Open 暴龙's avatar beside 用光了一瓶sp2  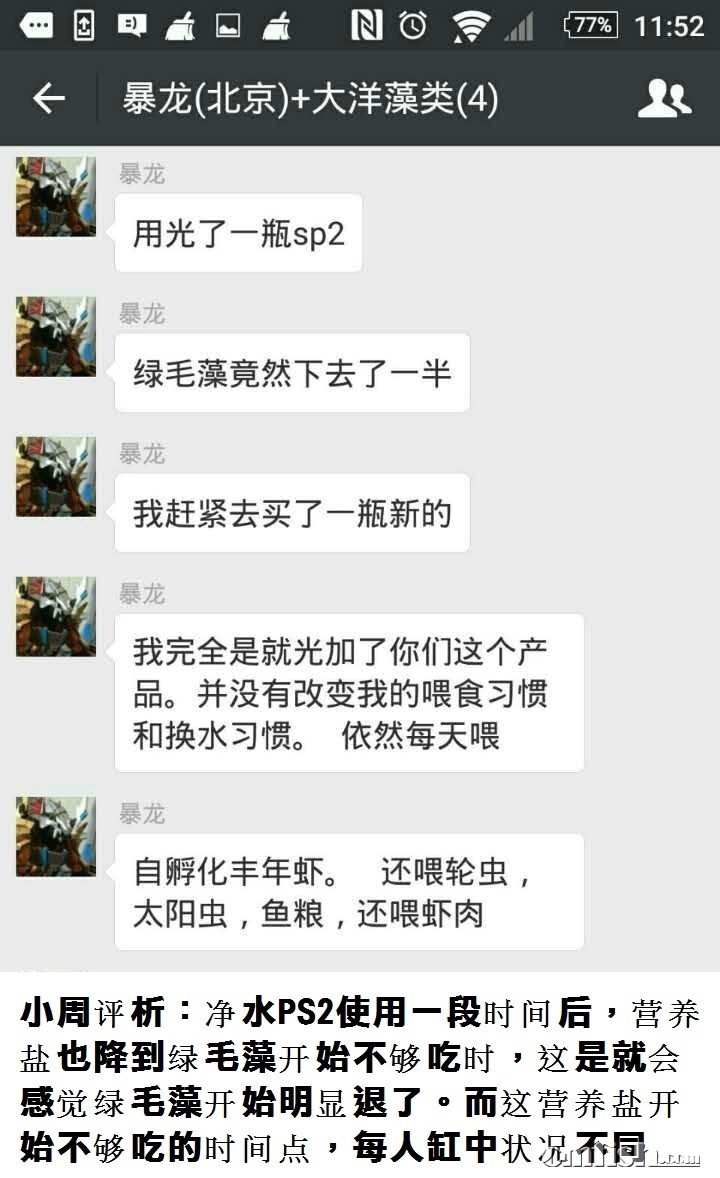[56, 197]
